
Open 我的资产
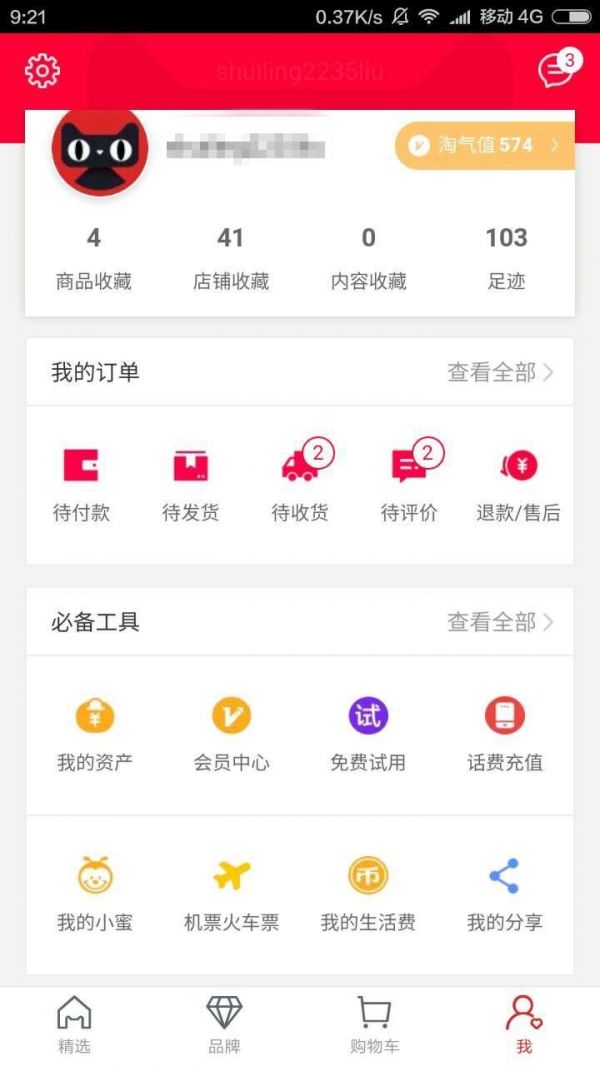(95, 735)
